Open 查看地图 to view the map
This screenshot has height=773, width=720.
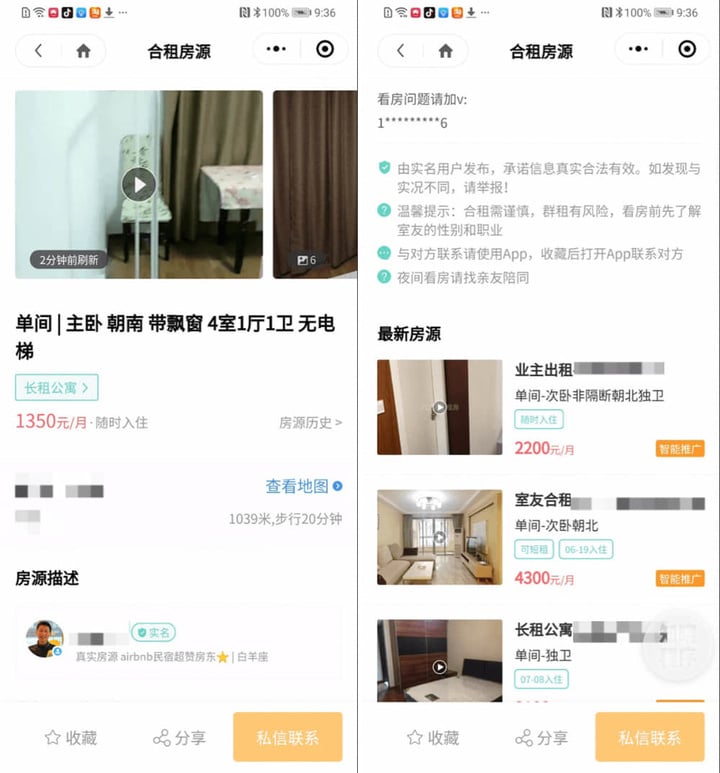(303, 486)
